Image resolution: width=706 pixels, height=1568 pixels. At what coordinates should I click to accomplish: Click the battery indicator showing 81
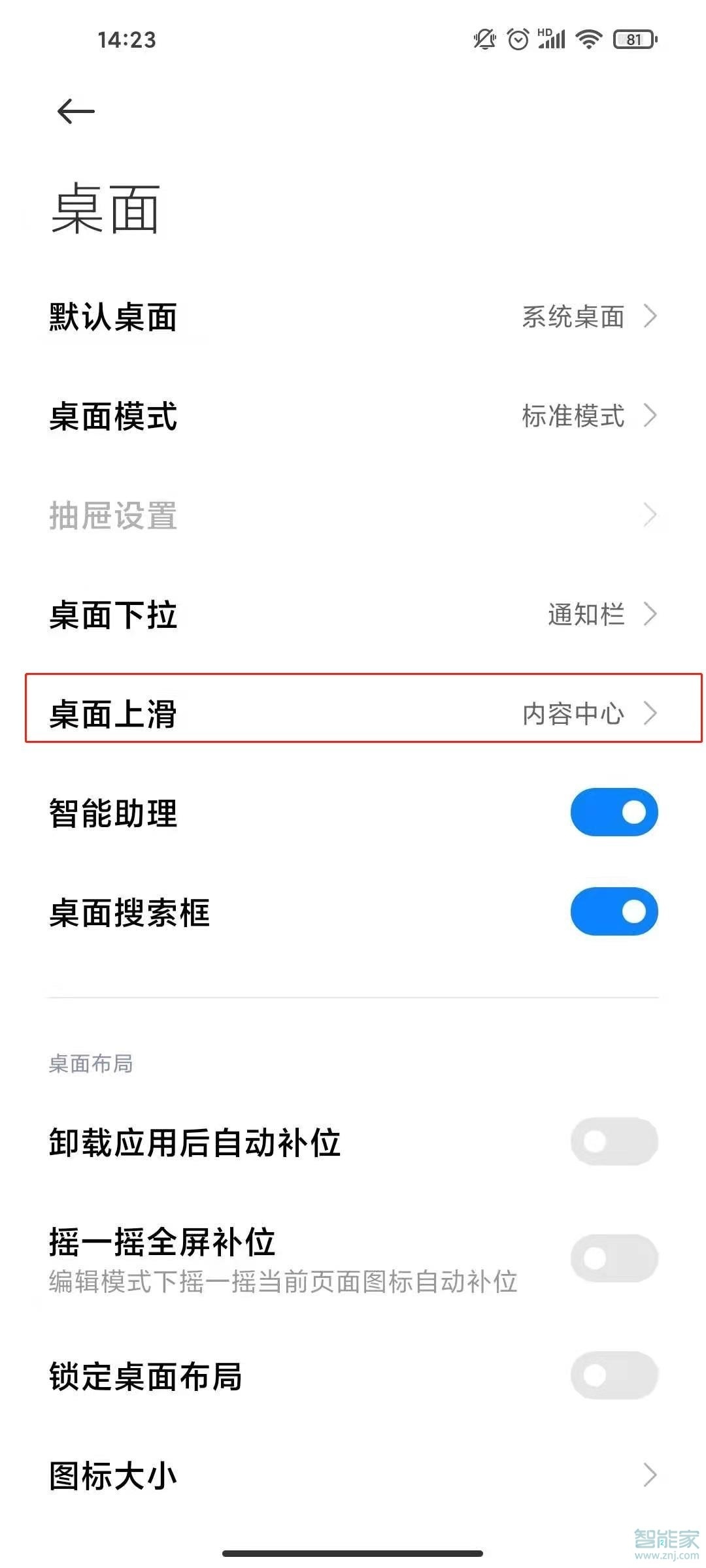[630, 39]
